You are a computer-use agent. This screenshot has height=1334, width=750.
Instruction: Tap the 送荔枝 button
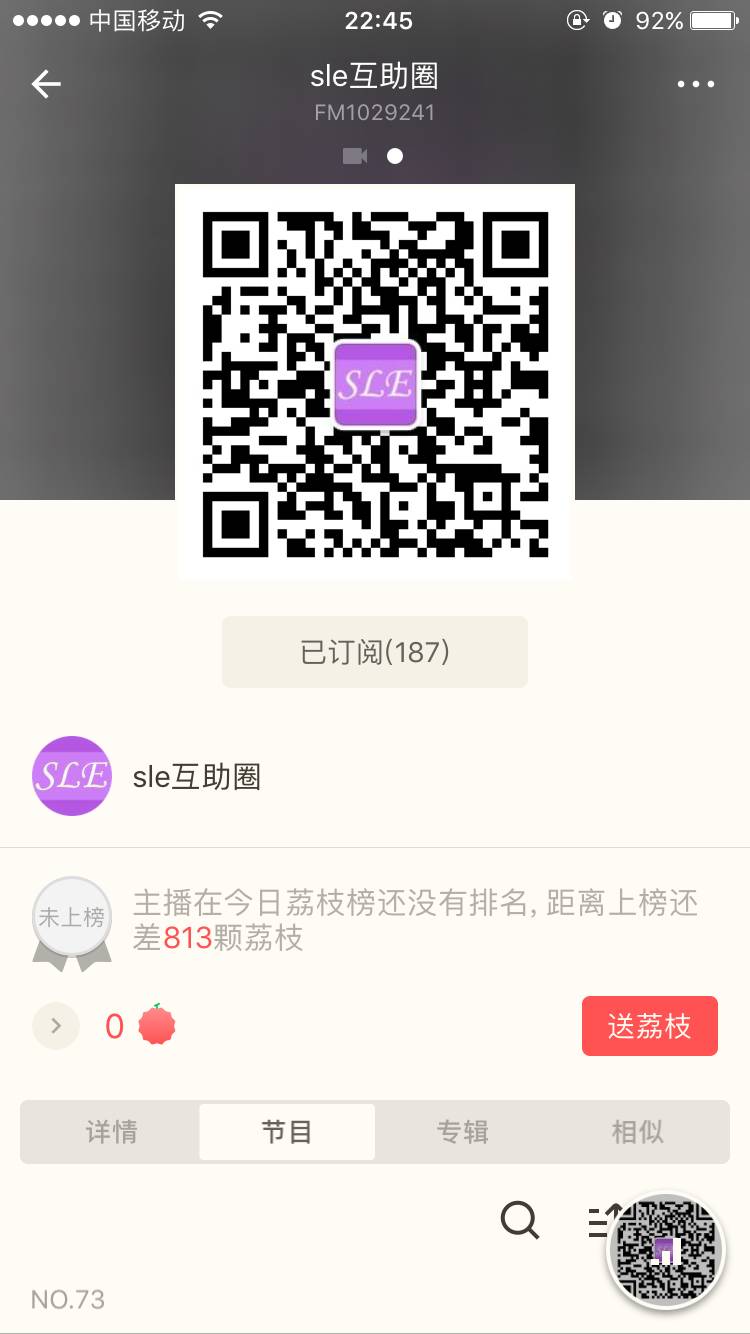650,1026
